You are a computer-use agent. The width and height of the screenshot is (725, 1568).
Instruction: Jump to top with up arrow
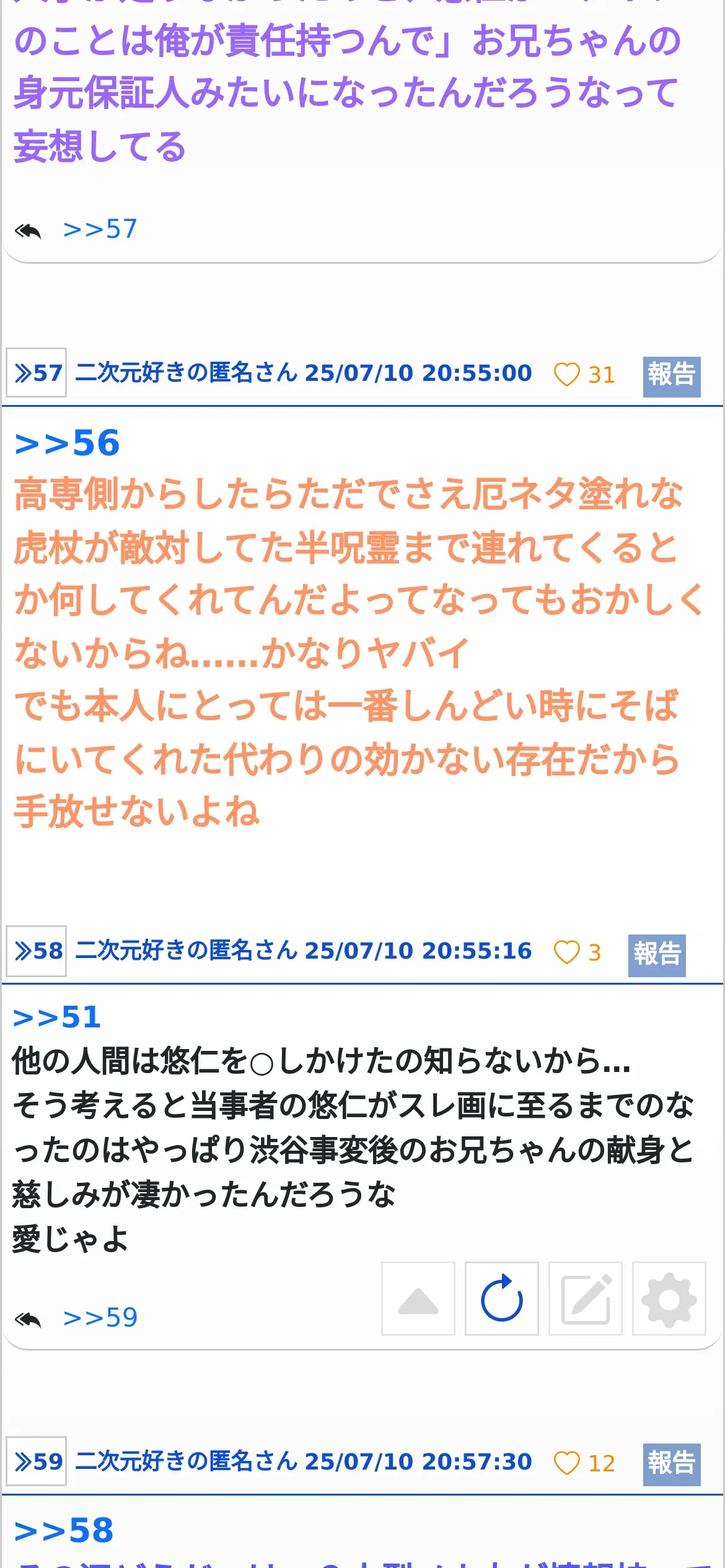(x=418, y=1299)
